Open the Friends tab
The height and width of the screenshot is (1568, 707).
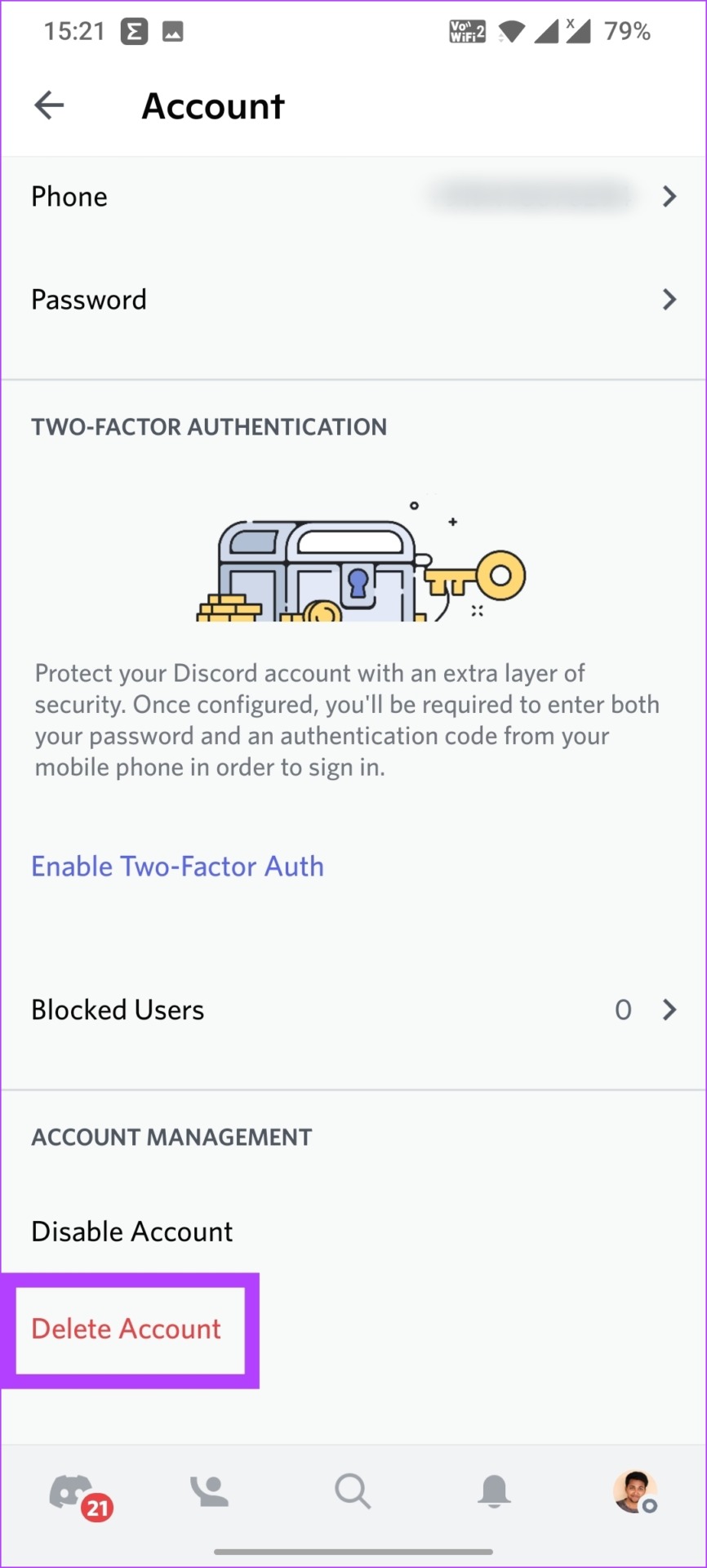(210, 1492)
